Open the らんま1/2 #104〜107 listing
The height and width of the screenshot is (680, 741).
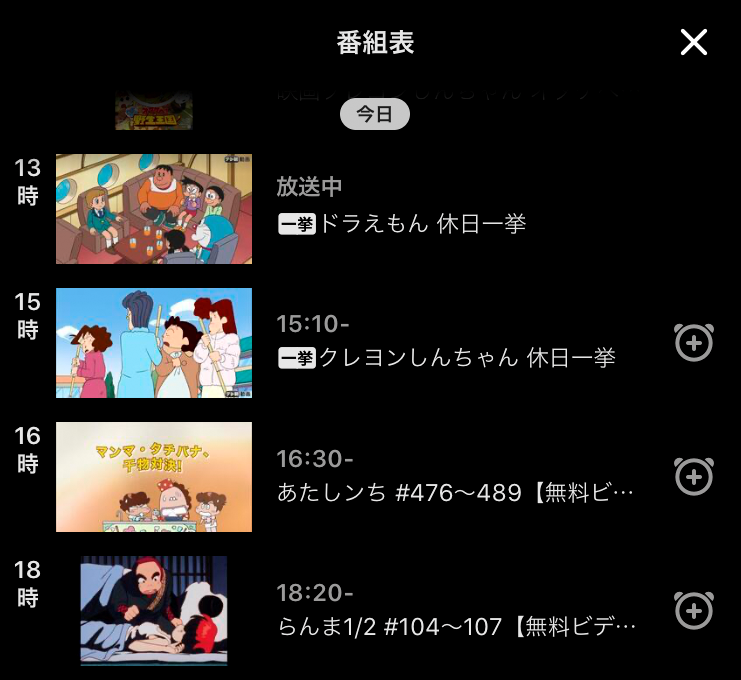(x=455, y=626)
